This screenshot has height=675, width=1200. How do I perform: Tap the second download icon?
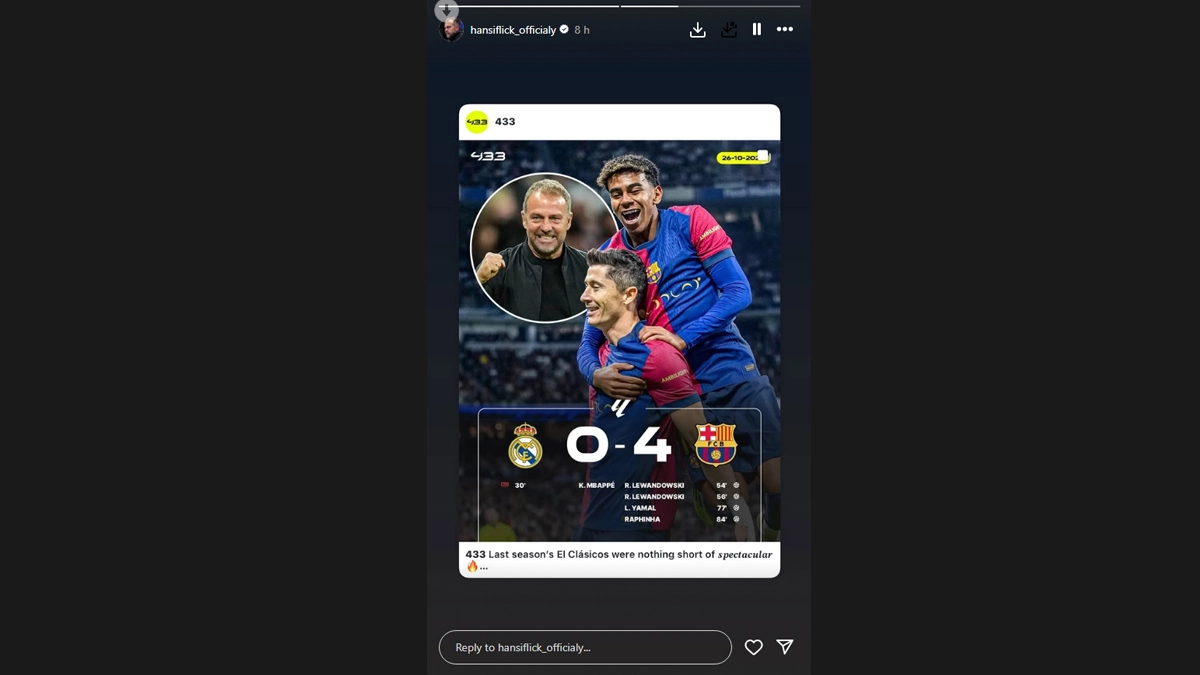[729, 30]
